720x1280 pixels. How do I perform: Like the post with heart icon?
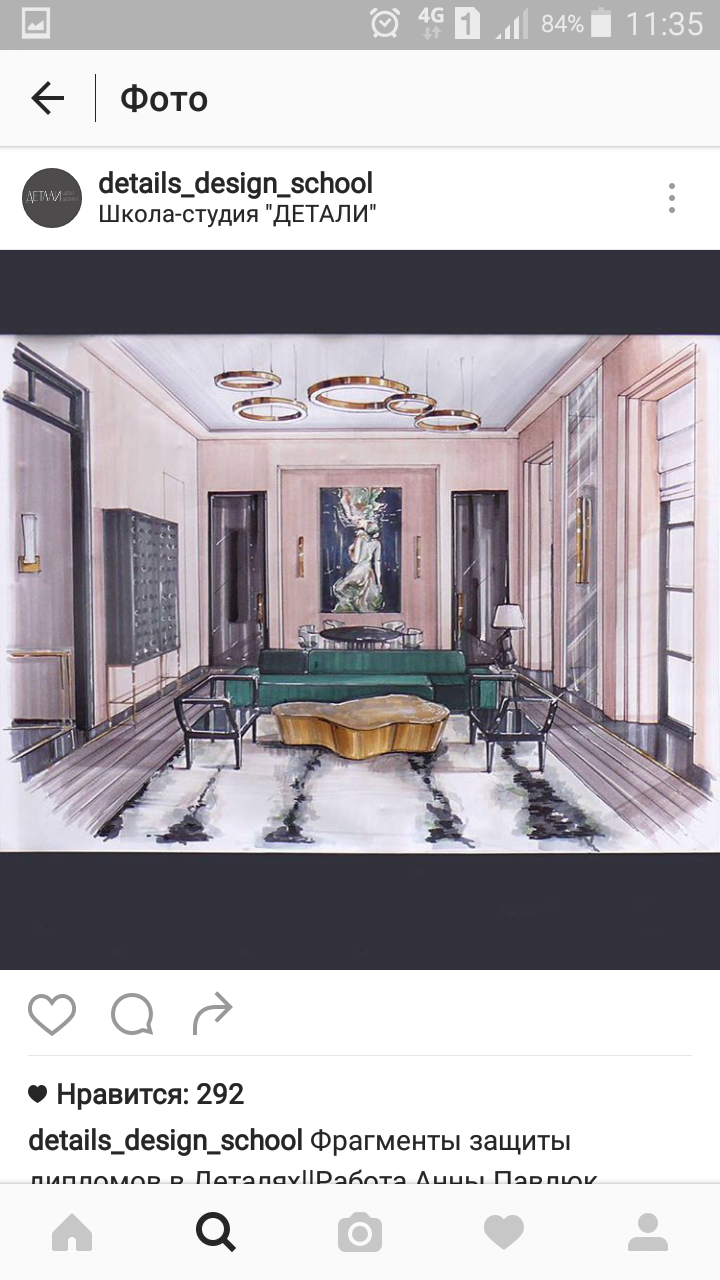[x=52, y=1014]
